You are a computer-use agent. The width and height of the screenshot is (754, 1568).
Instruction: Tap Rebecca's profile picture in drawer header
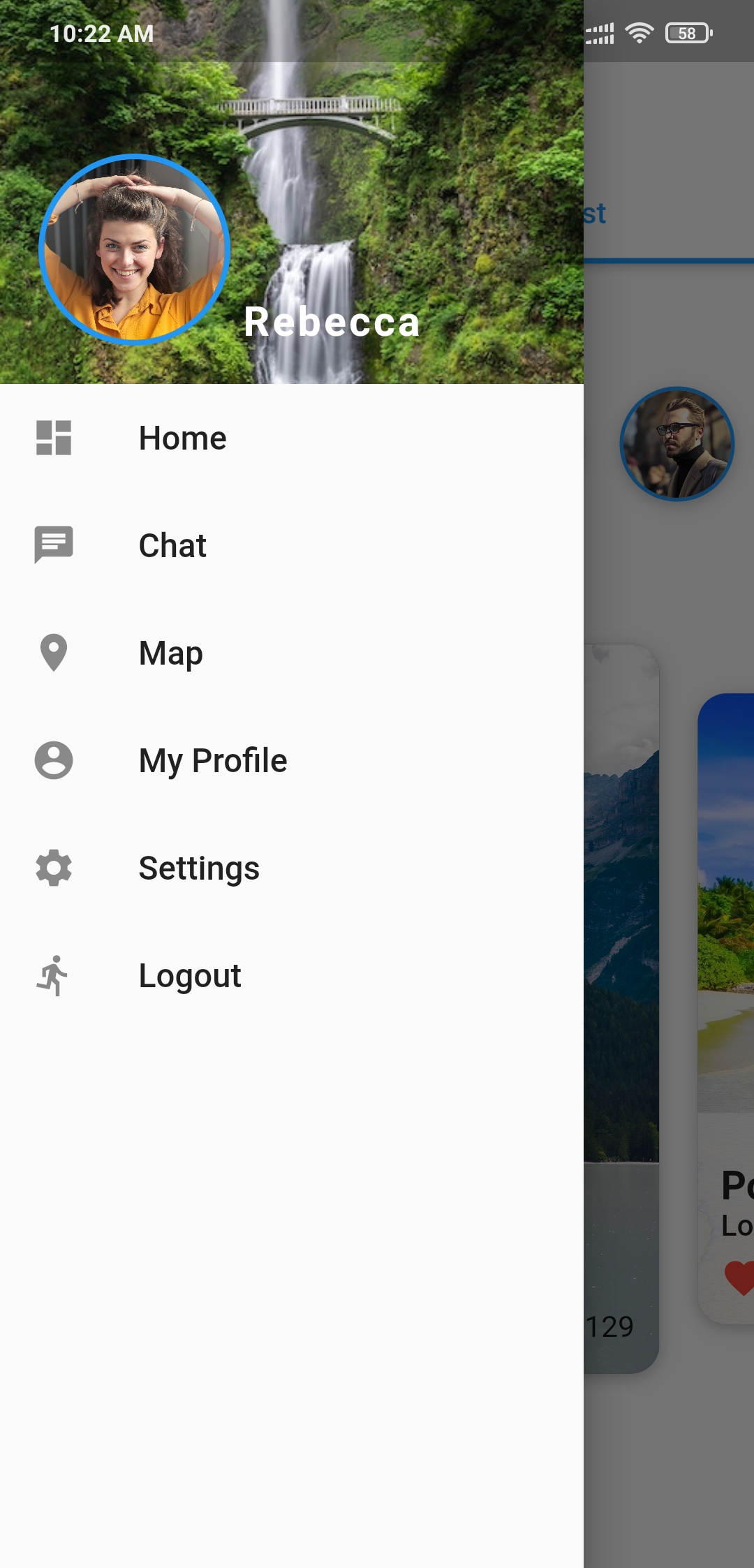134,250
